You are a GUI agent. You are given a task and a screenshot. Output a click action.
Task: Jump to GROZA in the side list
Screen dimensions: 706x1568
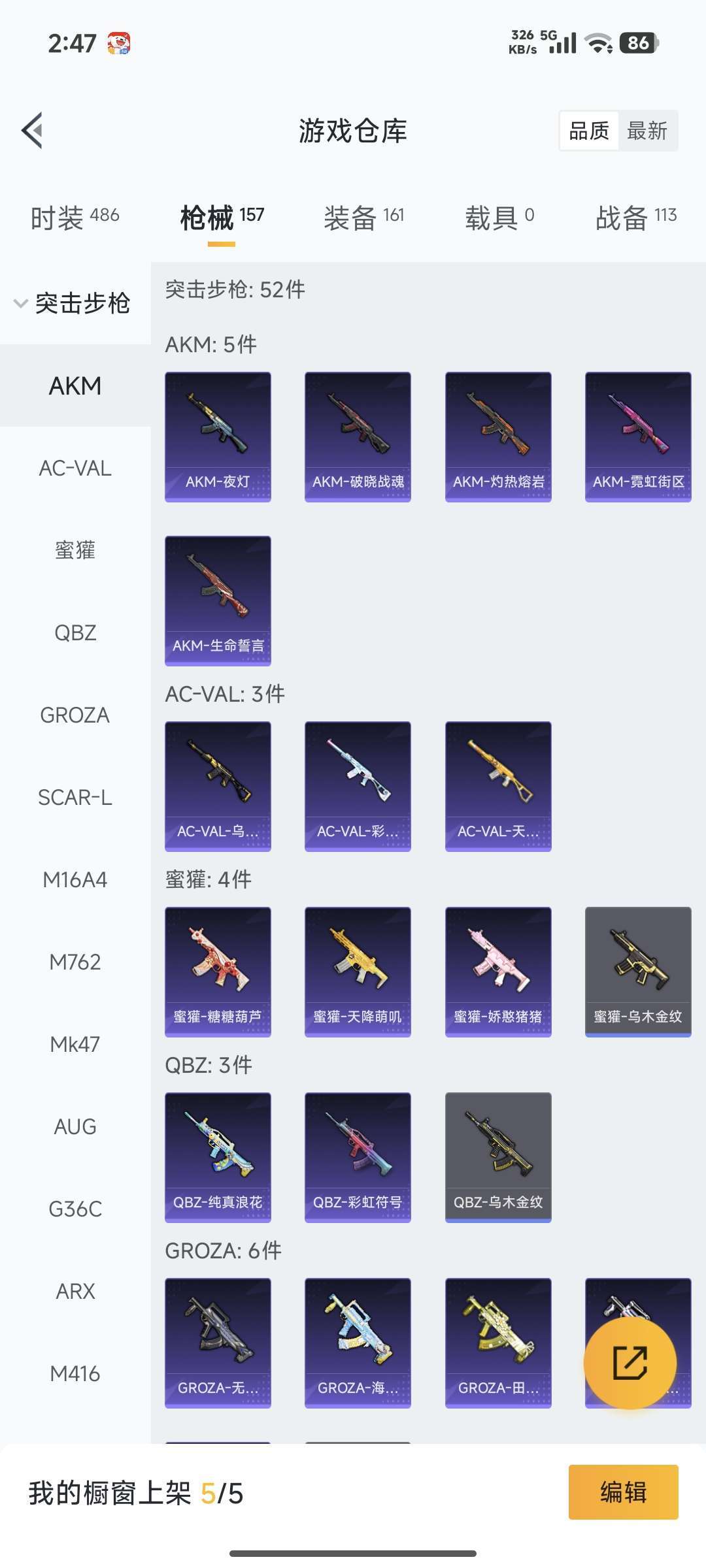coord(75,715)
